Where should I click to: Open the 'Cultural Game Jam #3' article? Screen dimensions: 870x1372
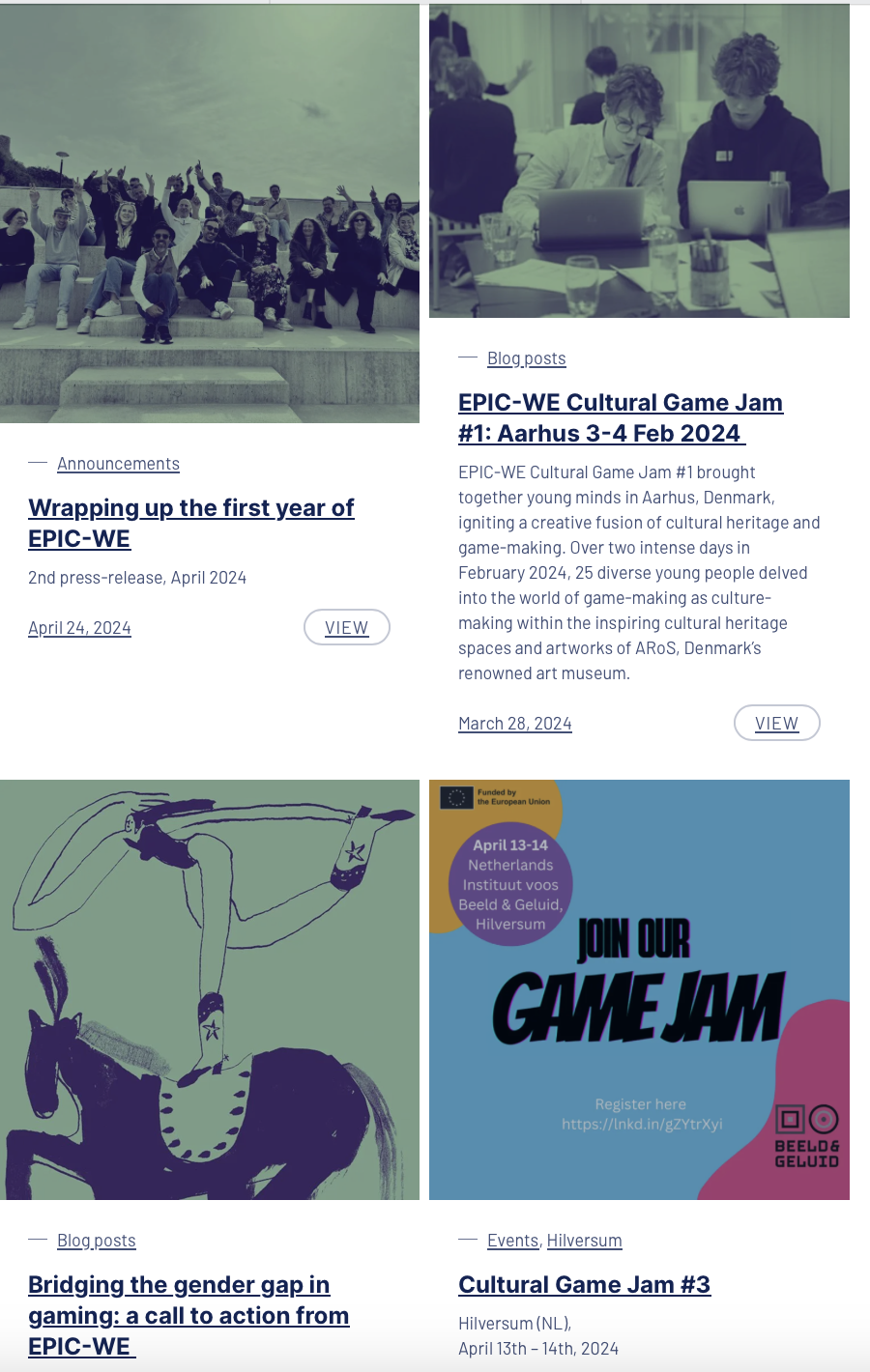coord(584,1285)
